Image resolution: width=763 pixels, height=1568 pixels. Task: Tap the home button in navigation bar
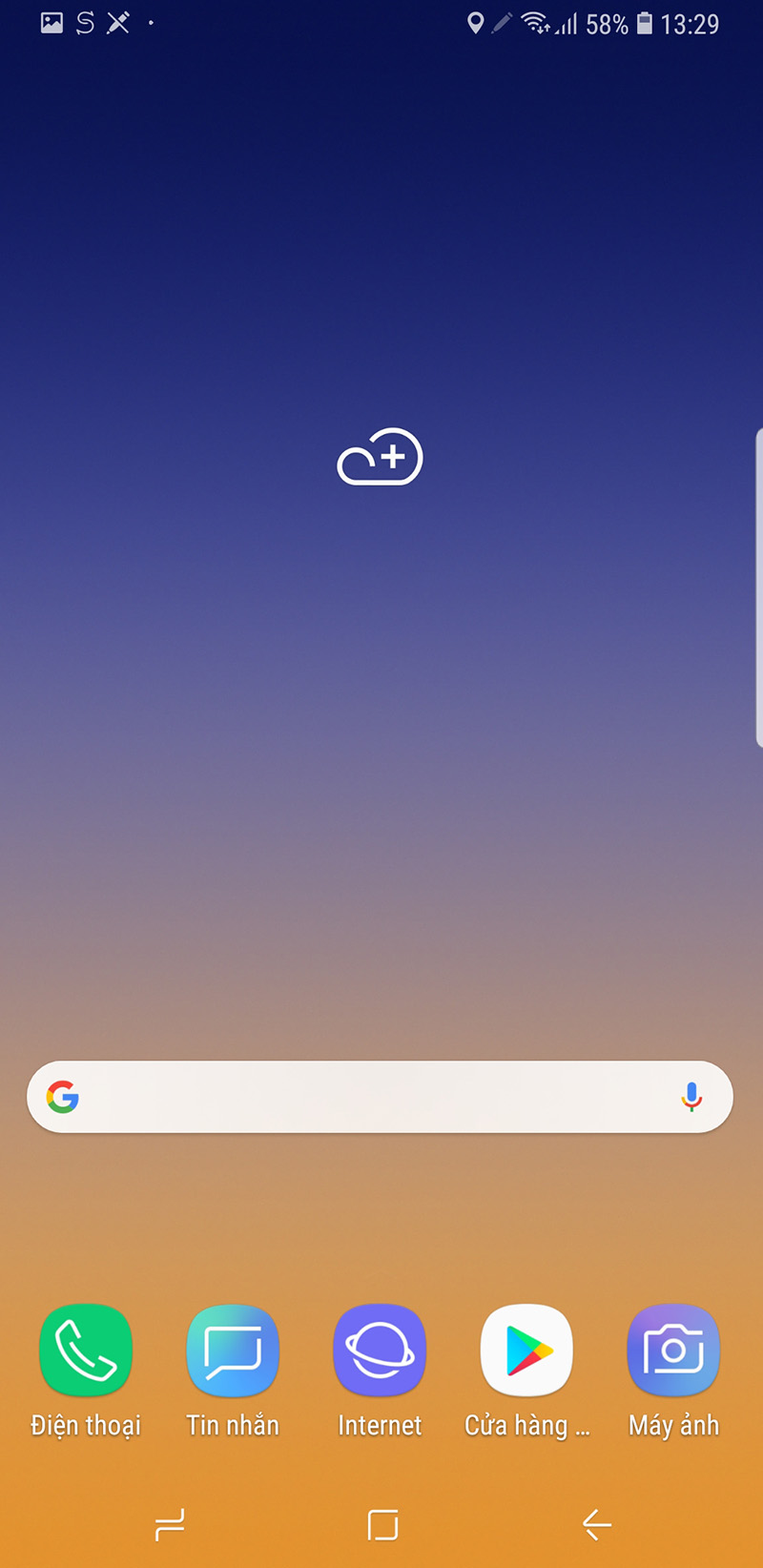(382, 1525)
